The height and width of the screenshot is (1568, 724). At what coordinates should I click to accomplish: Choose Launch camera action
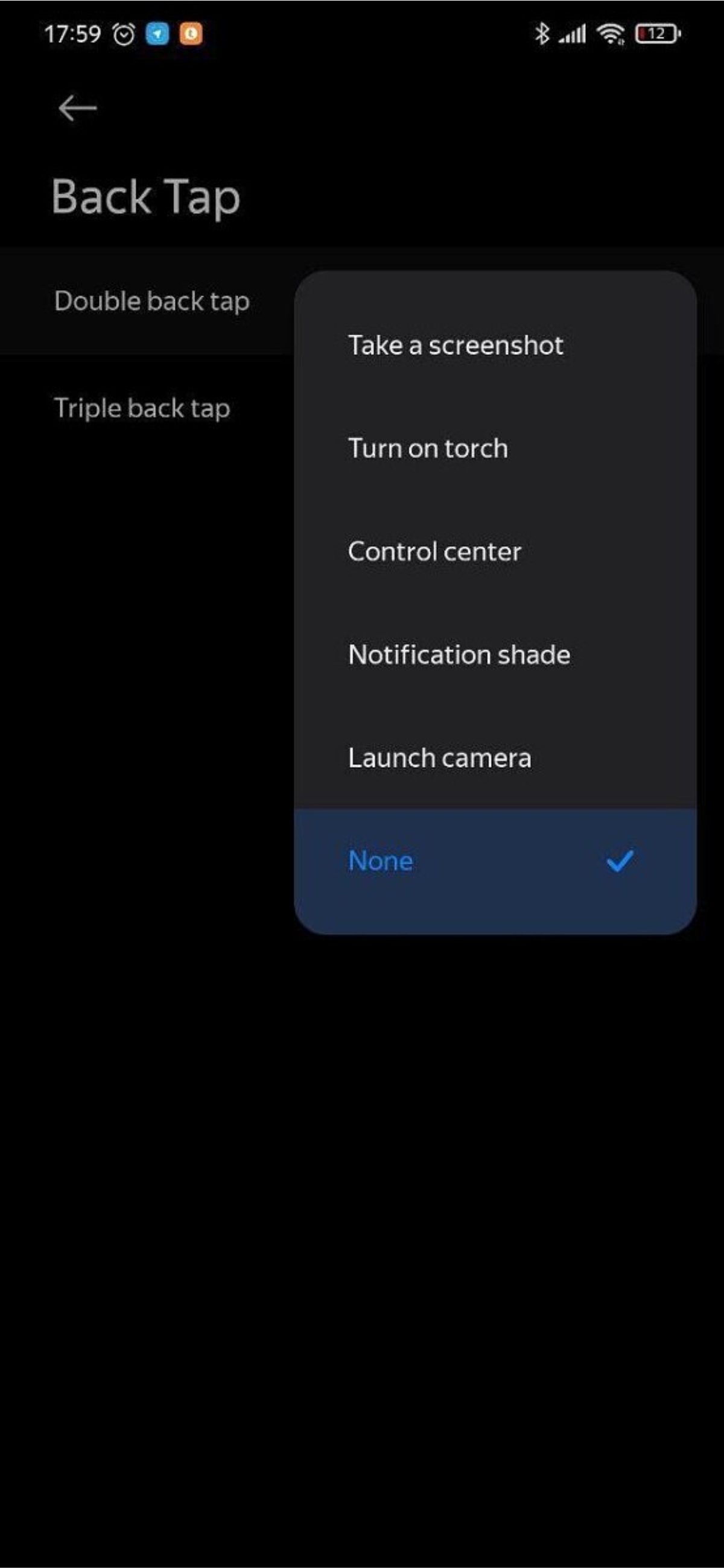point(495,758)
